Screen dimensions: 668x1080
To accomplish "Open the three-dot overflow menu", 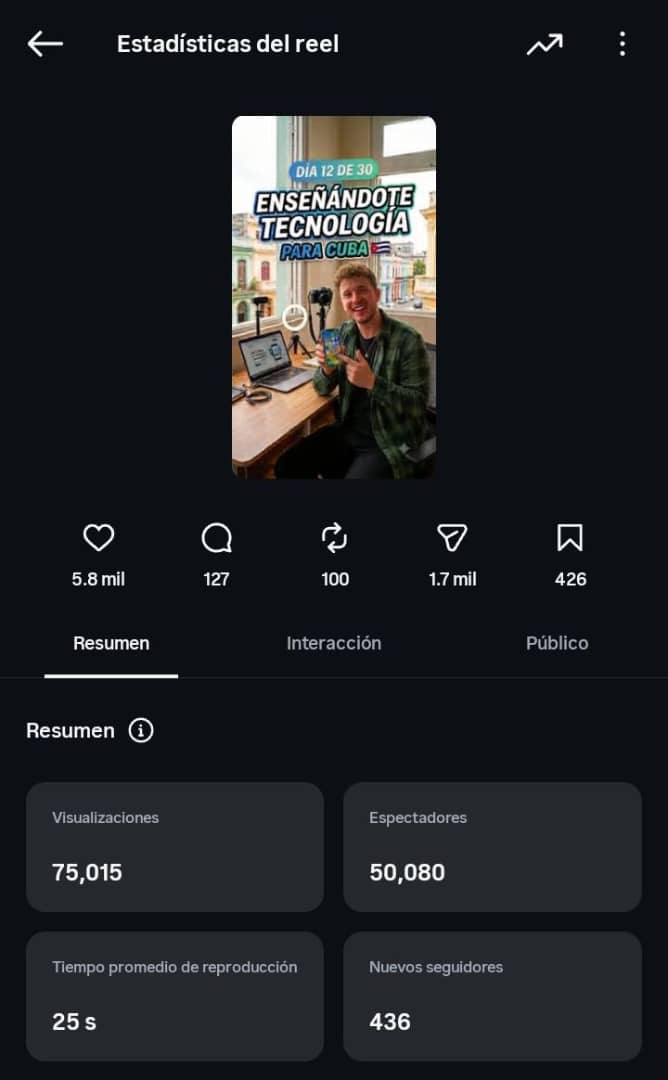I will click(x=622, y=44).
